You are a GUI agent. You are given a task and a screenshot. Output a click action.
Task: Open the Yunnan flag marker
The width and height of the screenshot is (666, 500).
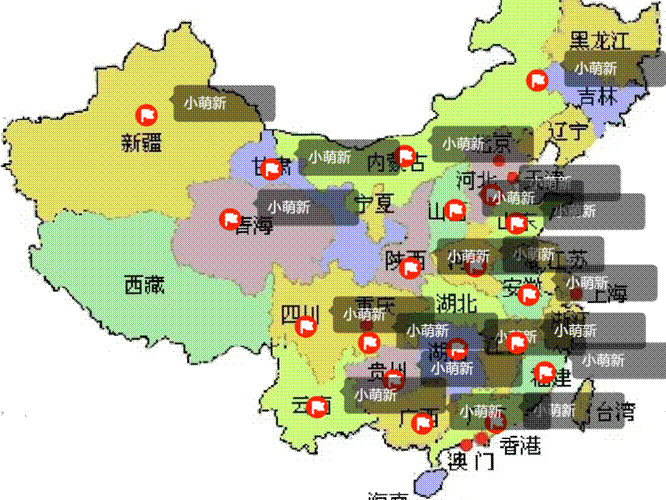pyautogui.click(x=319, y=407)
